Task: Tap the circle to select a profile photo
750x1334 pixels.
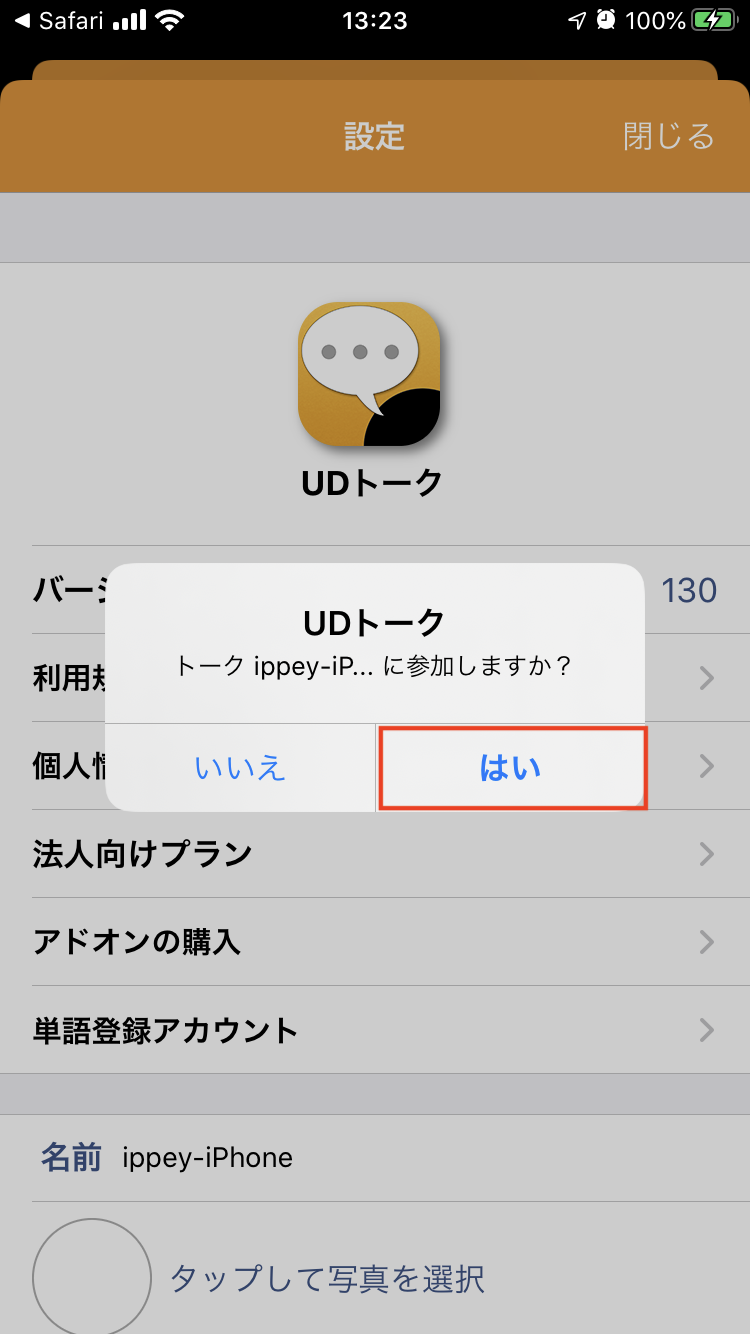Action: tap(92, 1277)
